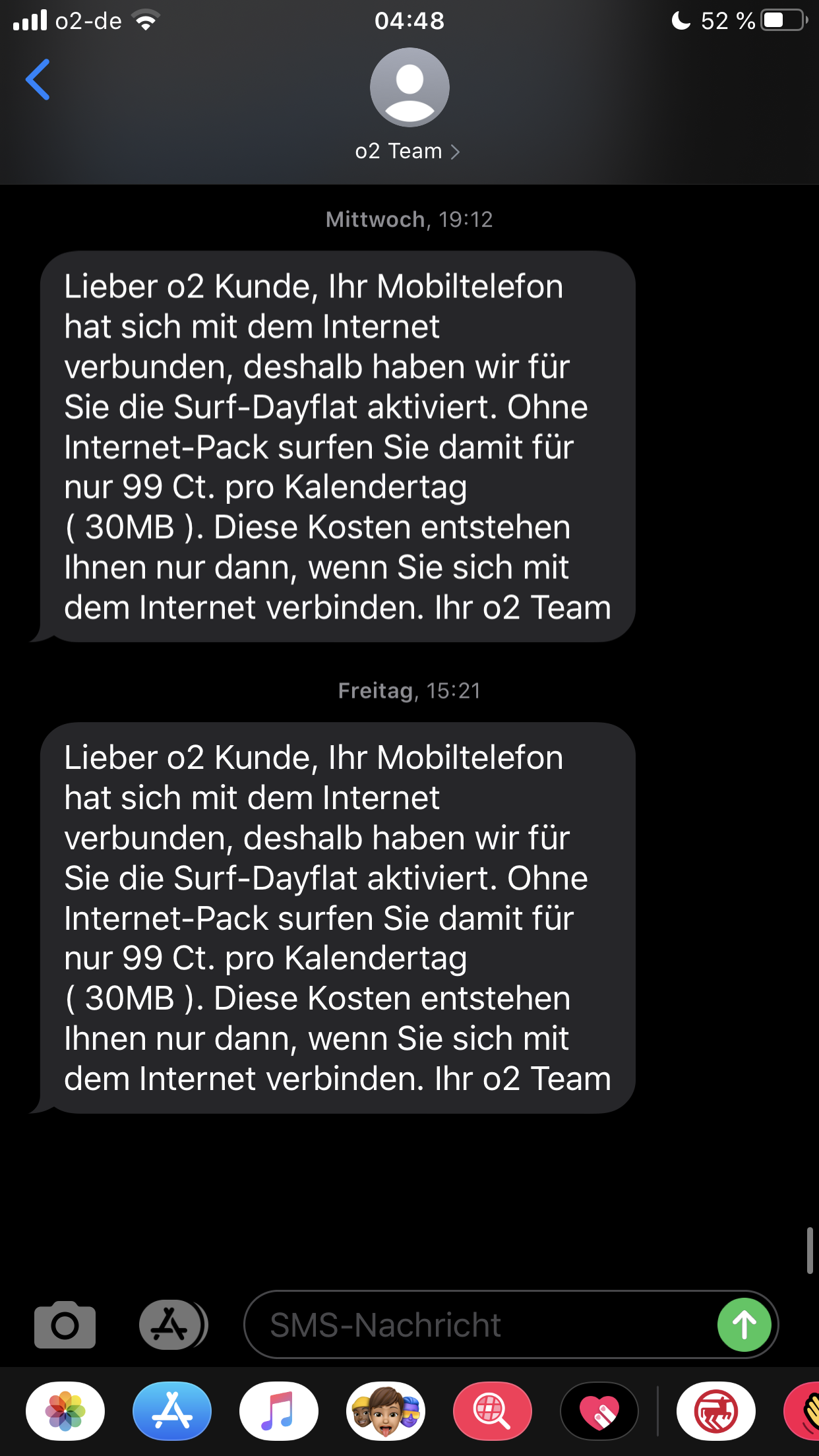Screen dimensions: 819x1456
Task: Focus the SMS-Nachricht text field
Action: 475,1325
